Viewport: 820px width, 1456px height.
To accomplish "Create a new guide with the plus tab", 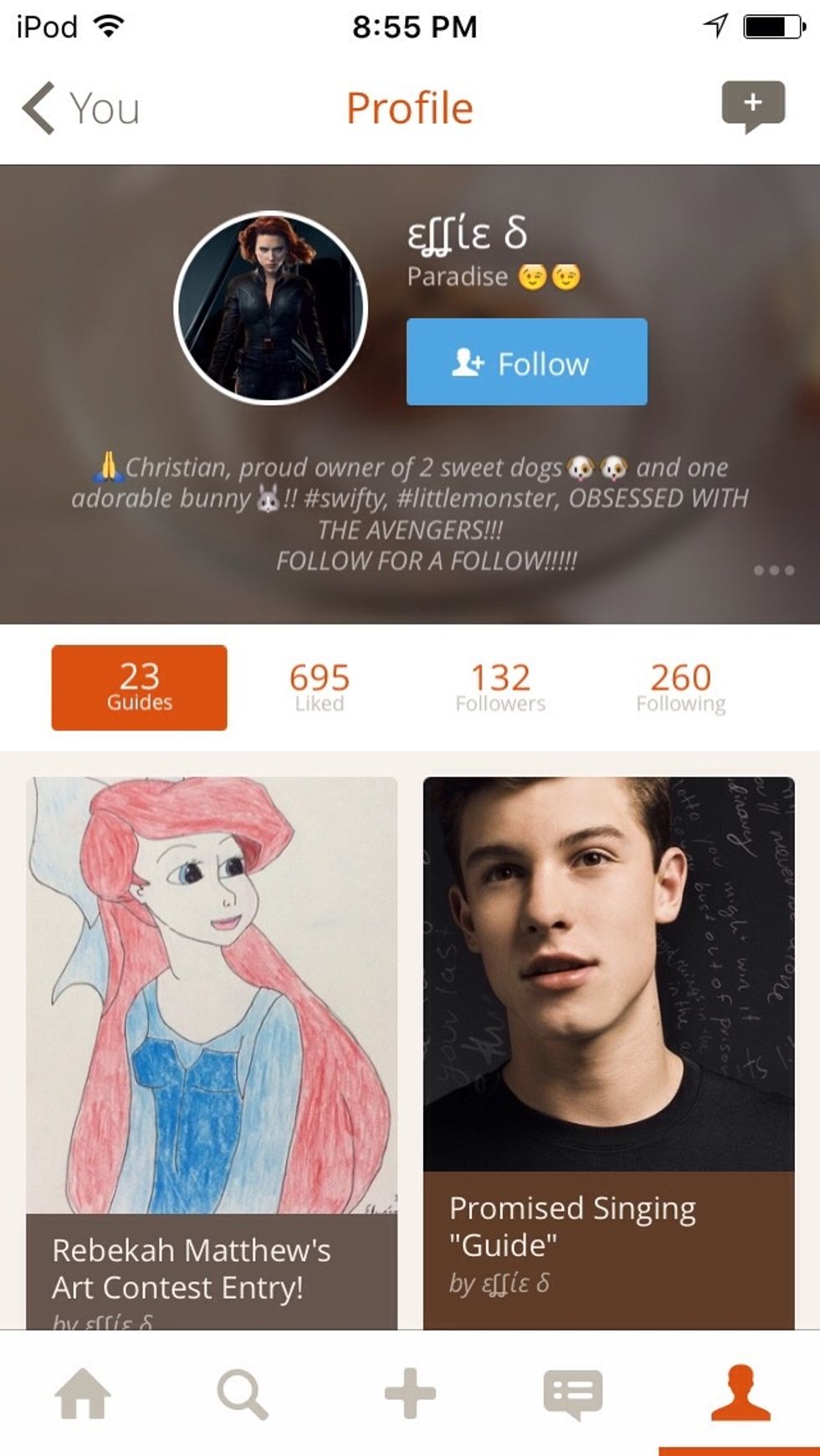I will click(x=410, y=1393).
